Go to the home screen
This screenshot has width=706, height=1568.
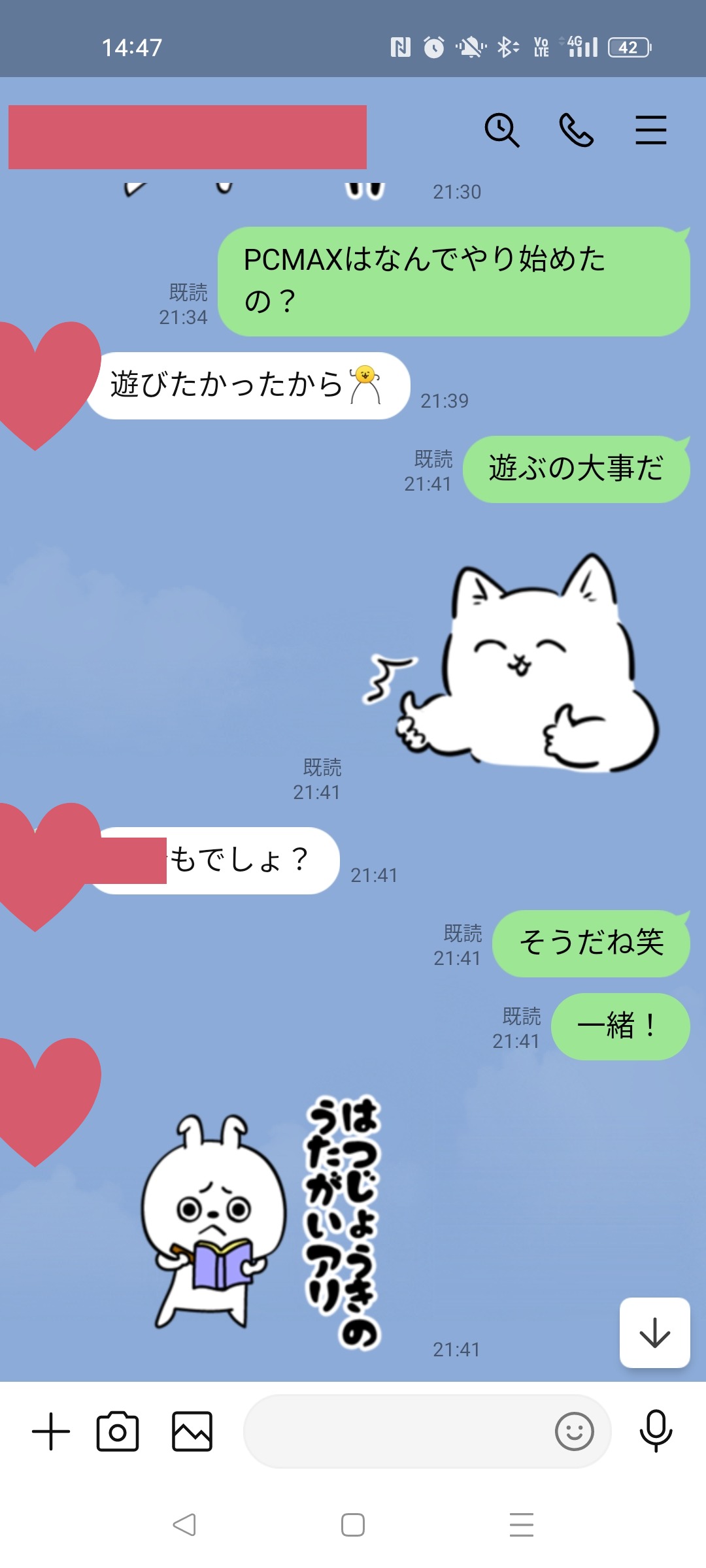coord(353,1525)
